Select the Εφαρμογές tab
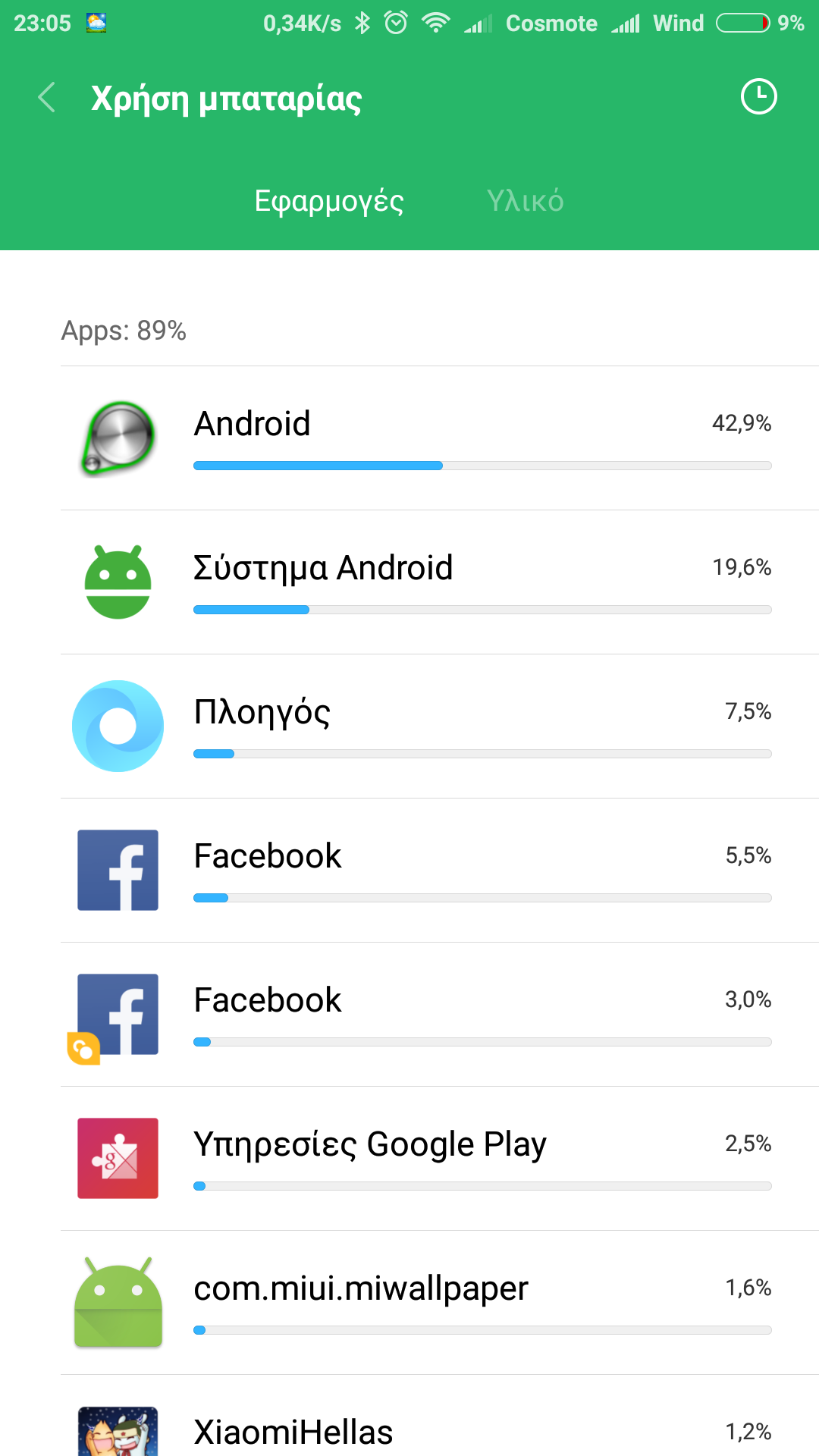Image resolution: width=819 pixels, height=1456 pixels. tap(328, 201)
